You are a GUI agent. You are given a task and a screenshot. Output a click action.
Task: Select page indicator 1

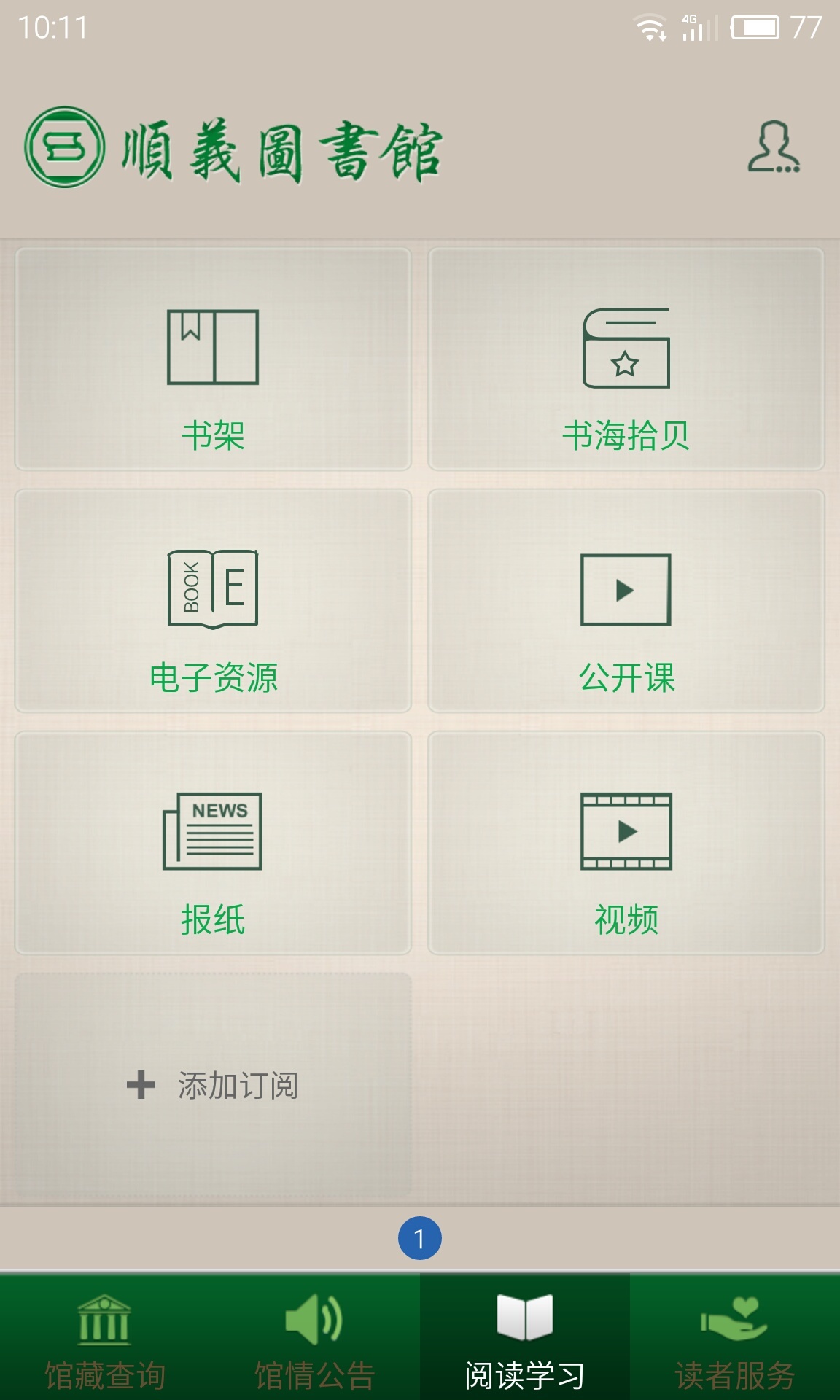pos(419,1238)
